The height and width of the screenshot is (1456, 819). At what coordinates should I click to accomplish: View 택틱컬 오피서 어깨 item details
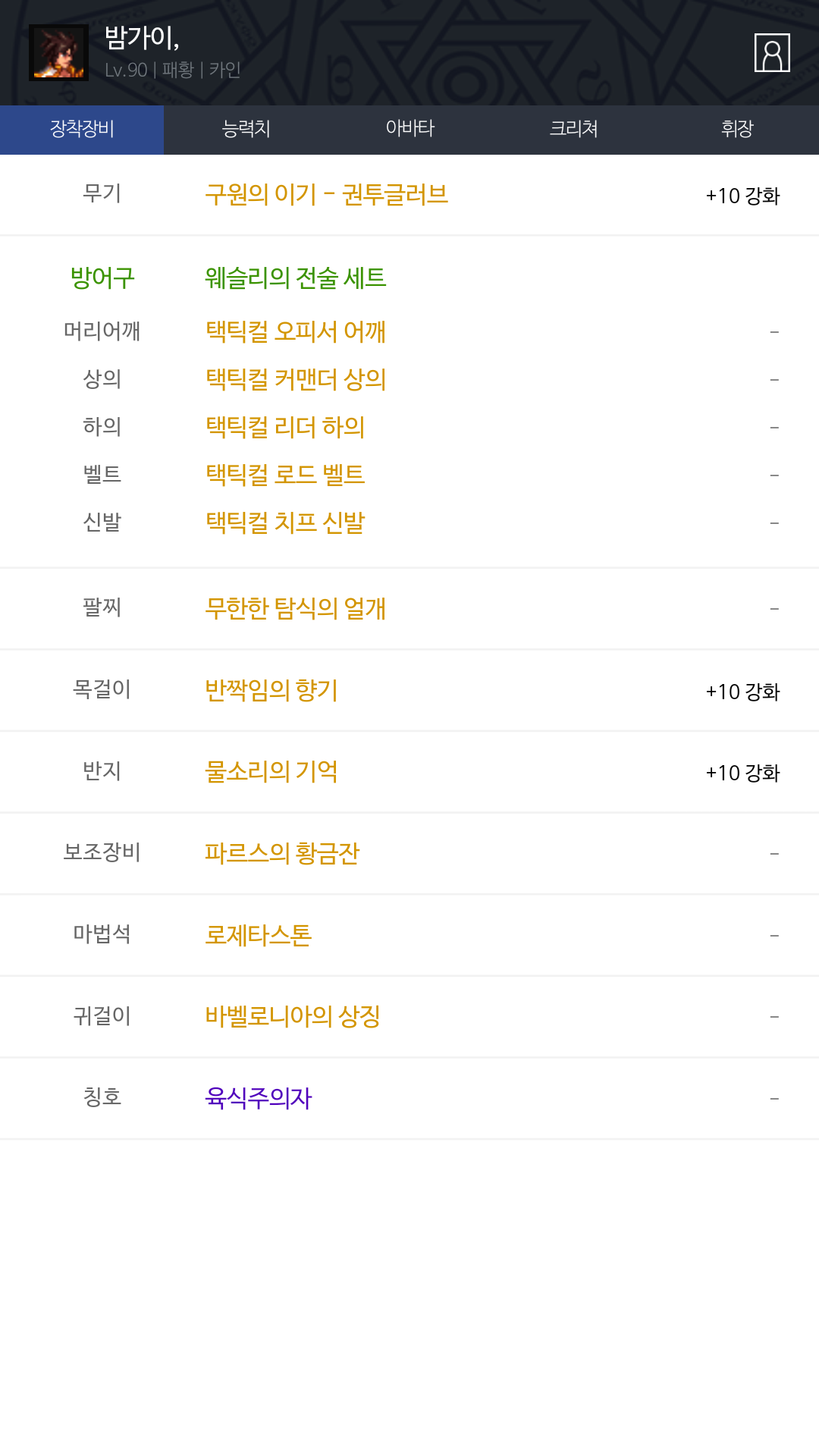tap(296, 331)
